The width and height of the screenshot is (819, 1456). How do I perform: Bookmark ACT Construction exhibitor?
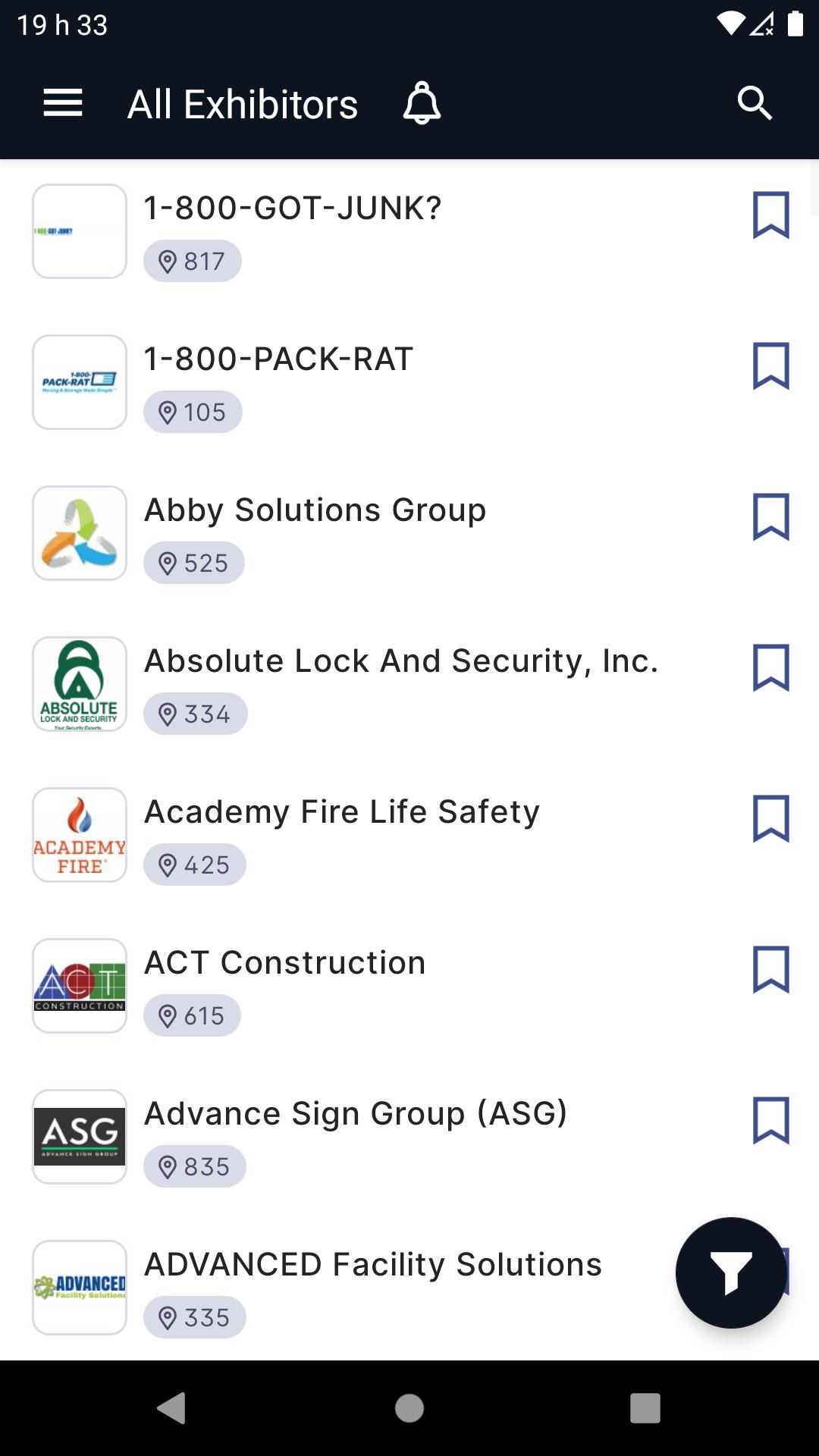(x=770, y=970)
